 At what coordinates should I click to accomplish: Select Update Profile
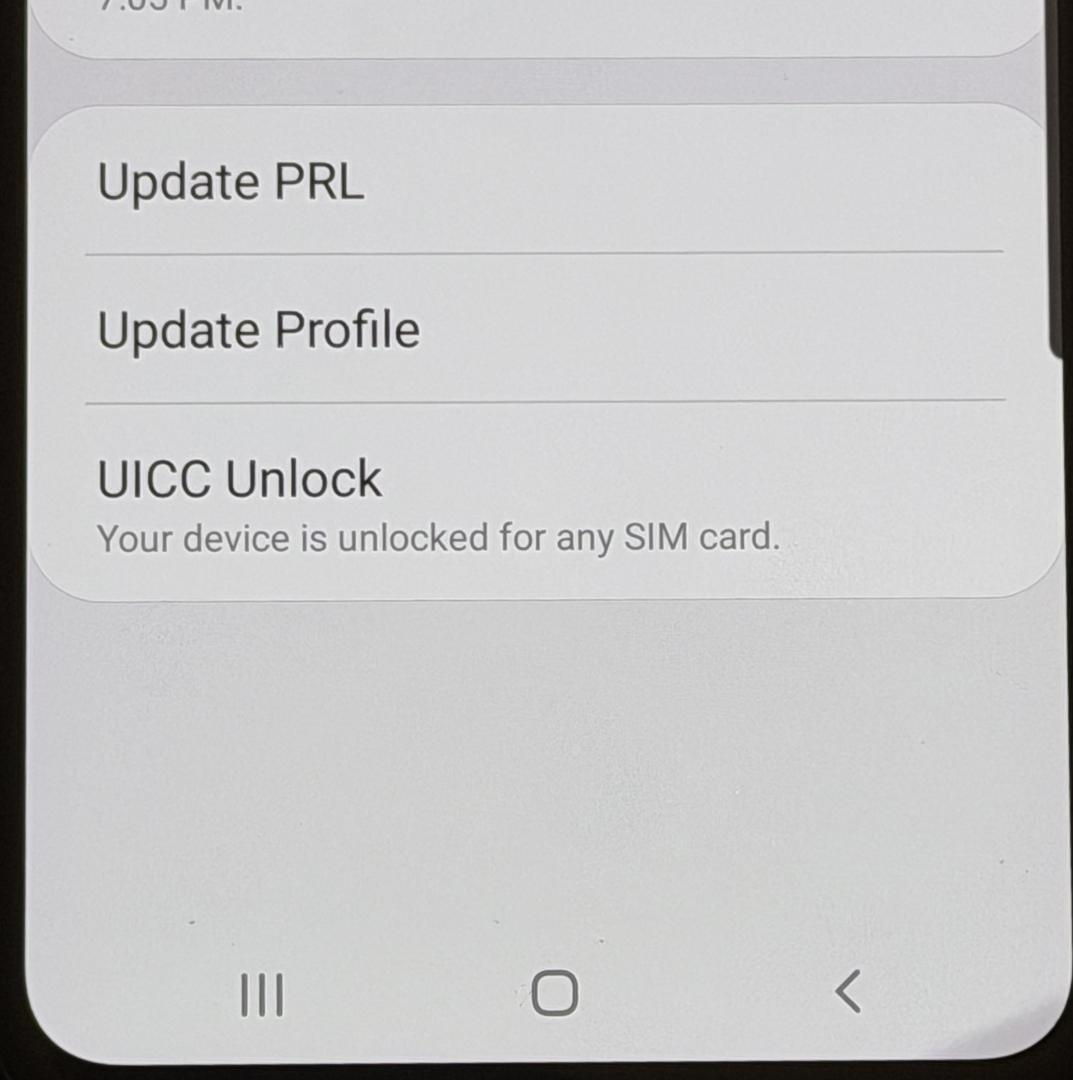[258, 330]
